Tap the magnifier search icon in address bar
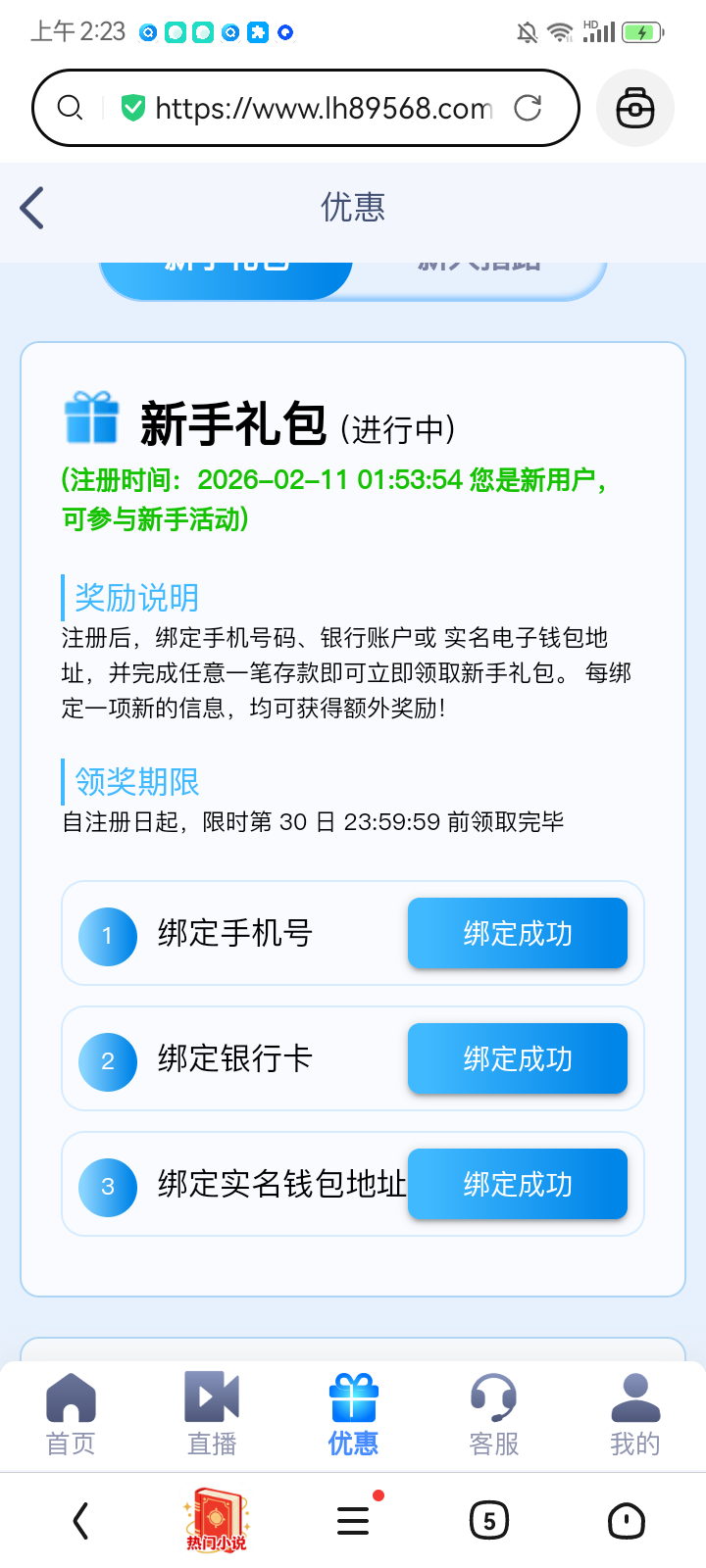The image size is (706, 1568). 69,108
